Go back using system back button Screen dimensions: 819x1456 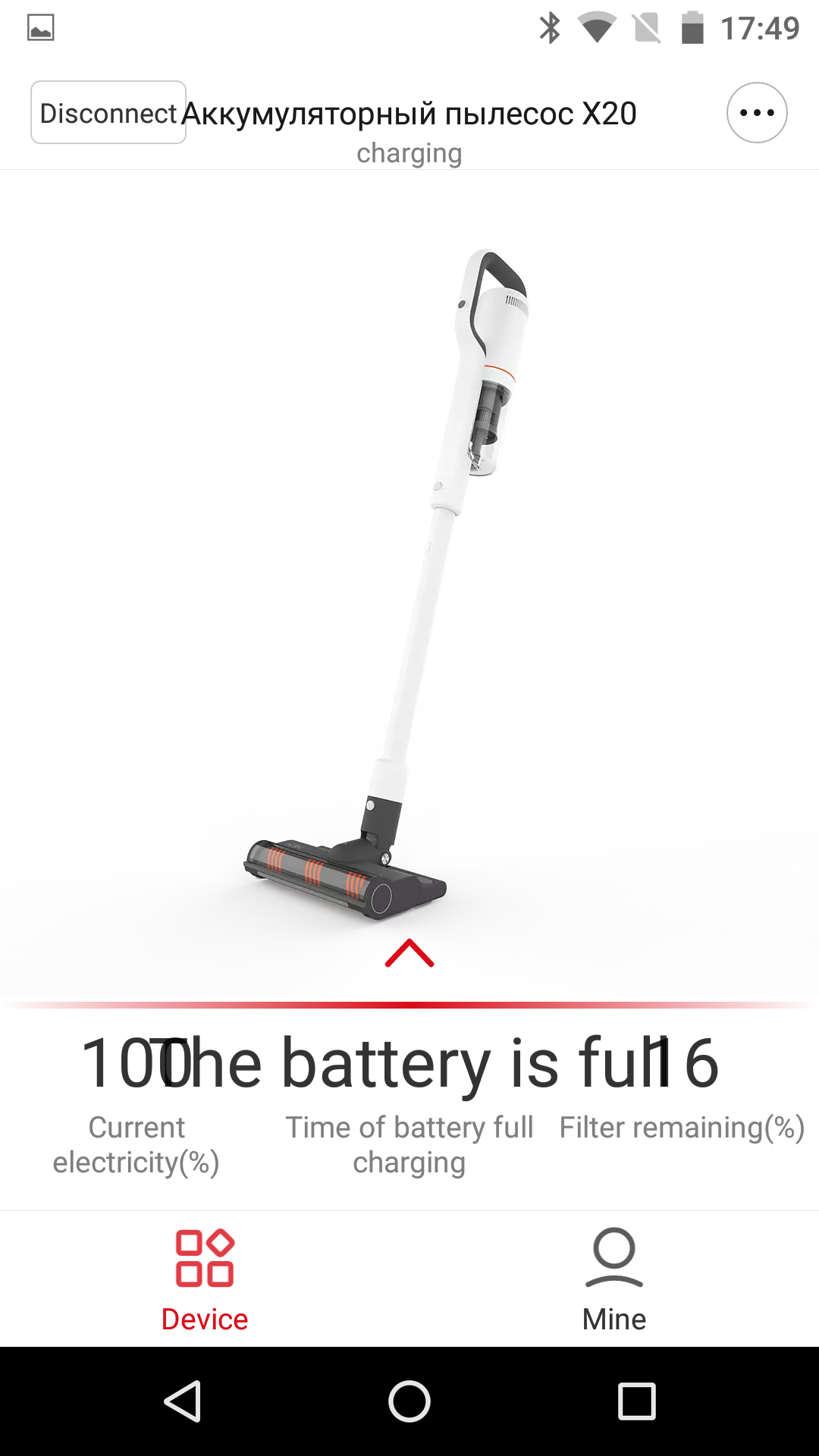[183, 1401]
